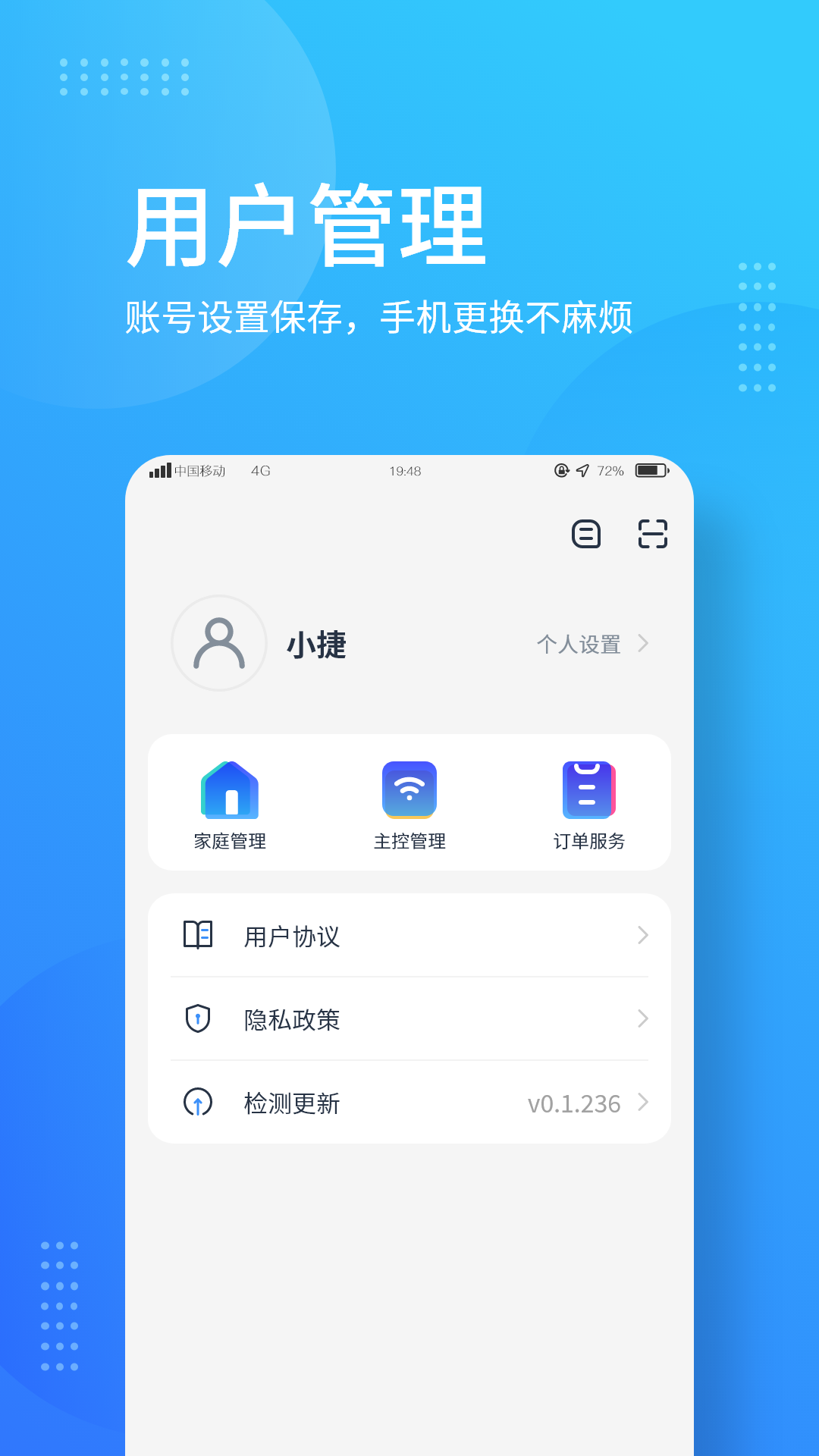Expand the 用户协议 chevron
Screen dimensions: 819x1456
pos(642,937)
